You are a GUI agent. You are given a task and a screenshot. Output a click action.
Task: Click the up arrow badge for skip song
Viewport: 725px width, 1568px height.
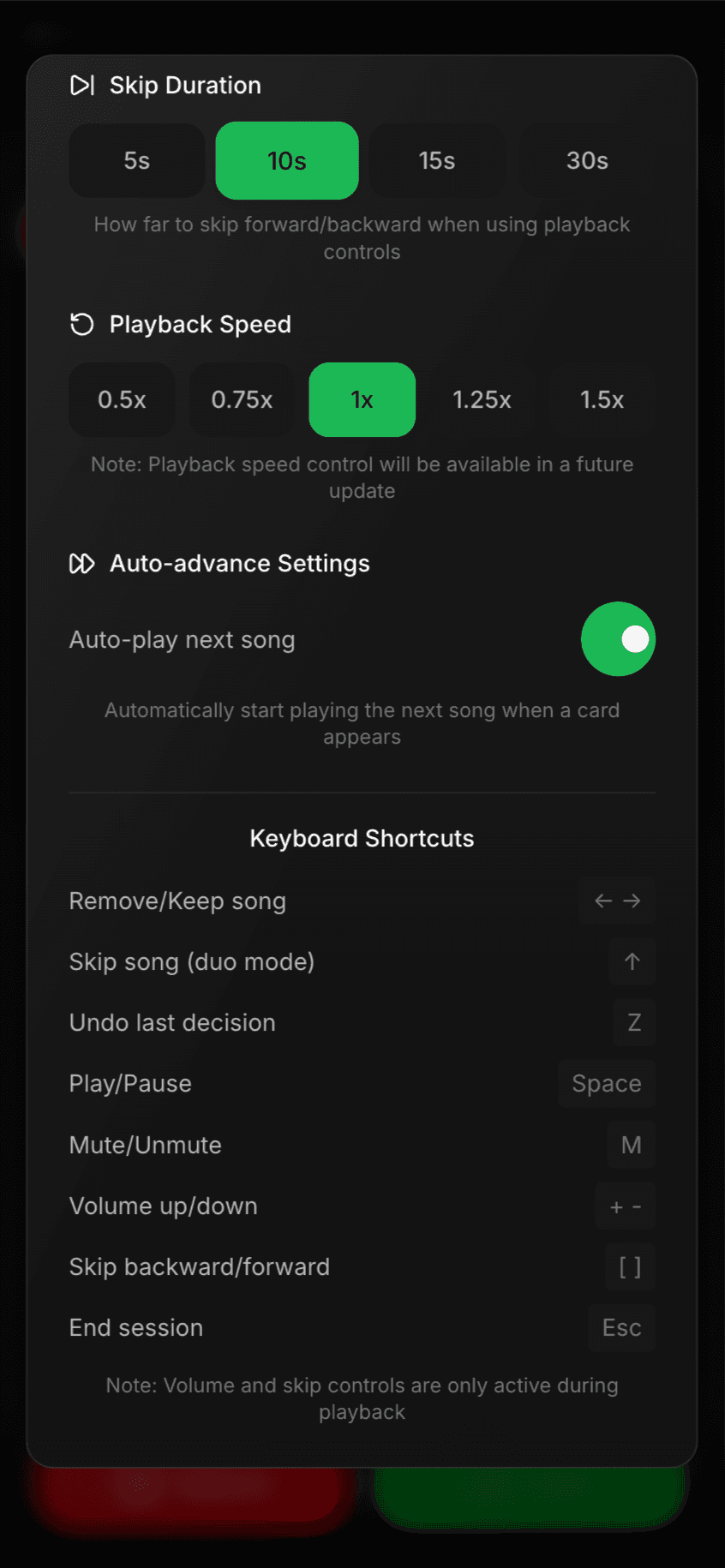coord(632,961)
